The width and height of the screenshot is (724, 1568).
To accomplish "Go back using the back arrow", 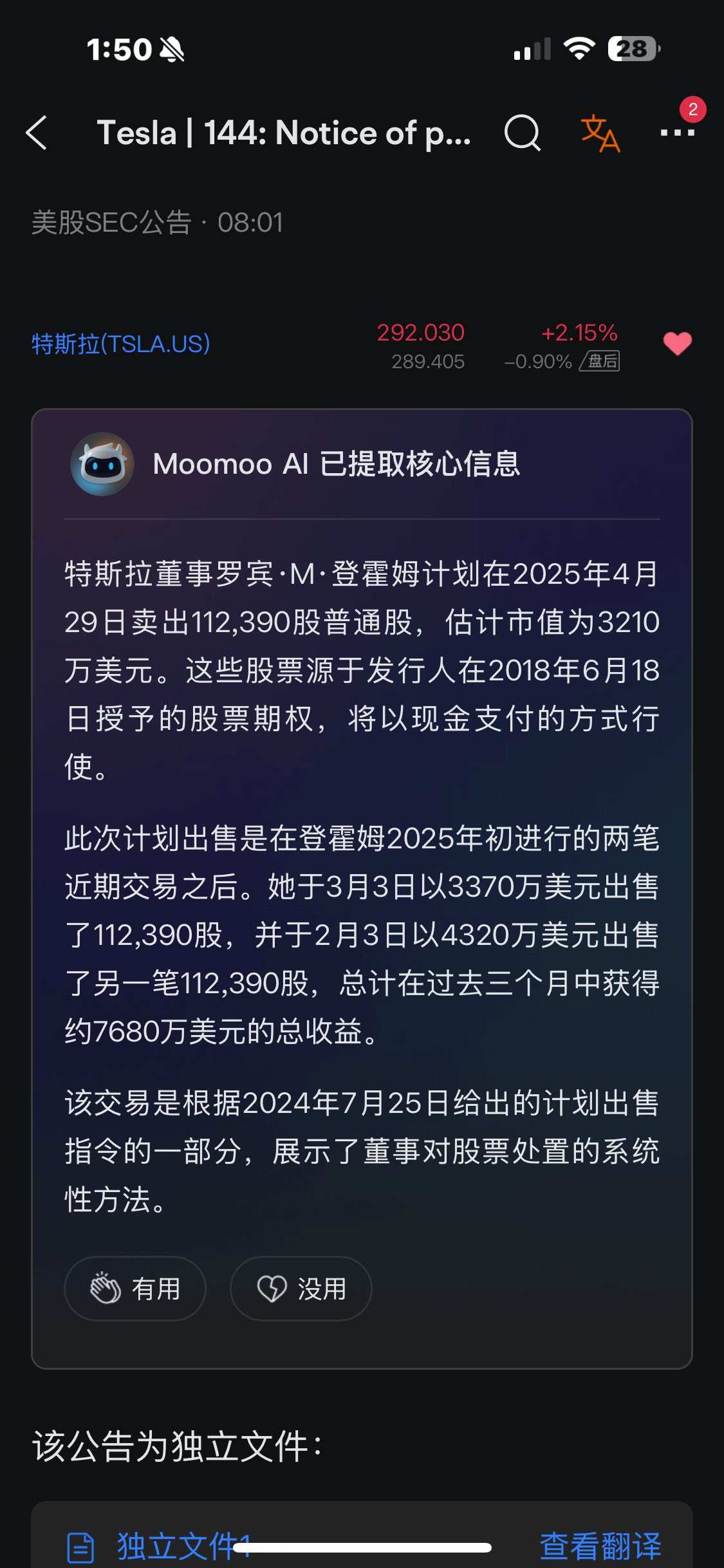I will click(x=36, y=133).
